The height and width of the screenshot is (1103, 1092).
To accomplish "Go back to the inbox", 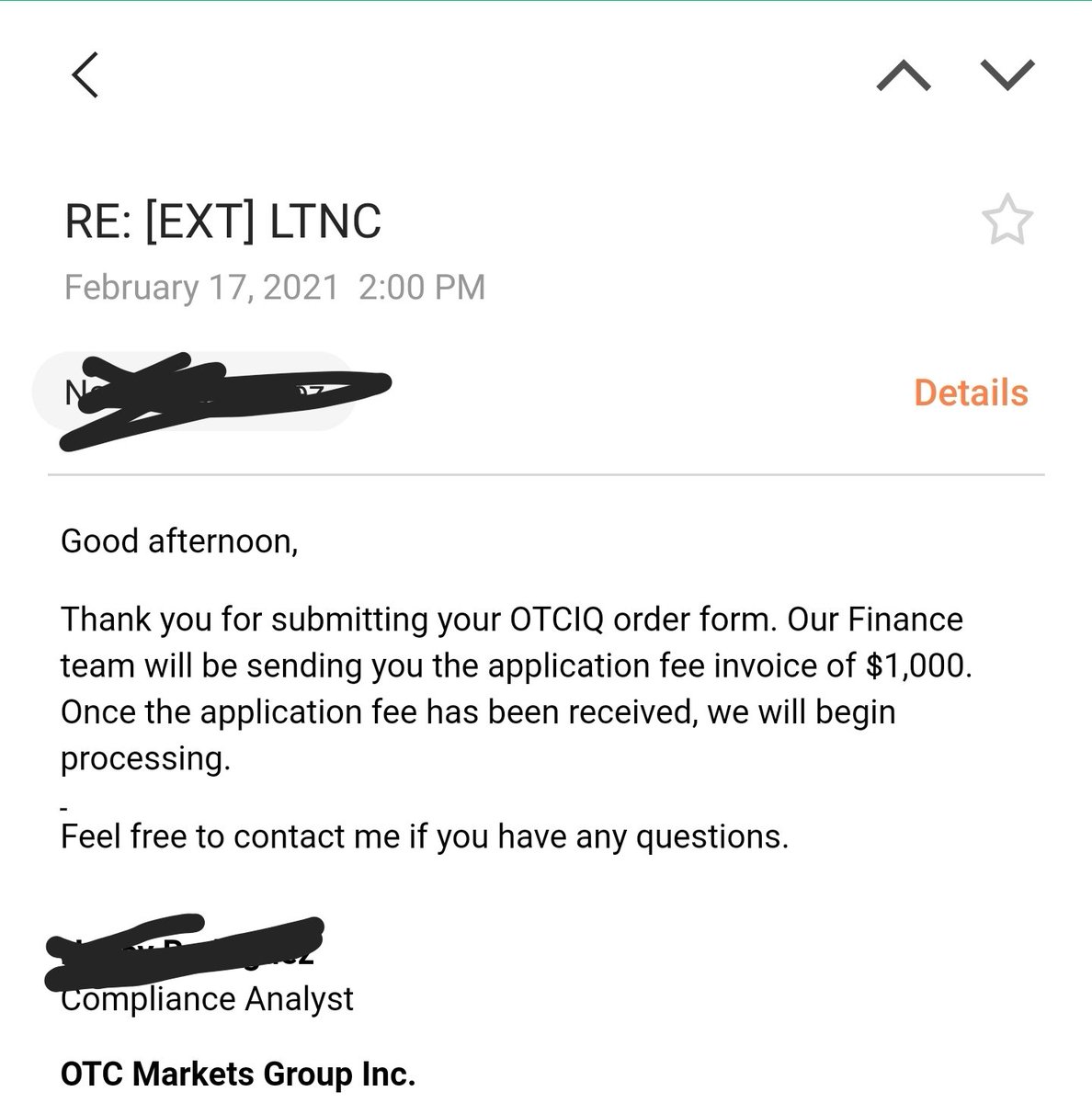I will pos(85,75).
